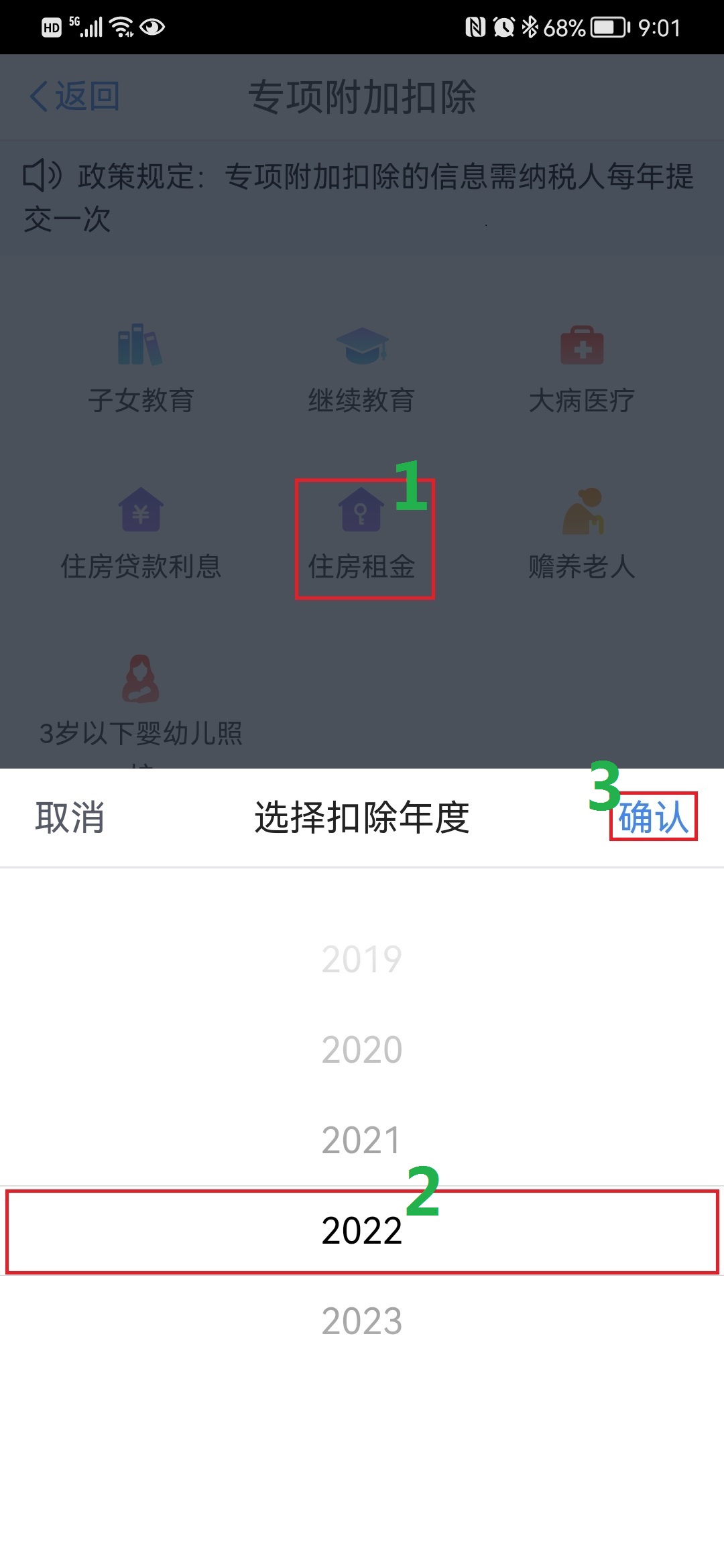Confirm the selected deduction year
The width and height of the screenshot is (724, 1568).
pos(654,817)
